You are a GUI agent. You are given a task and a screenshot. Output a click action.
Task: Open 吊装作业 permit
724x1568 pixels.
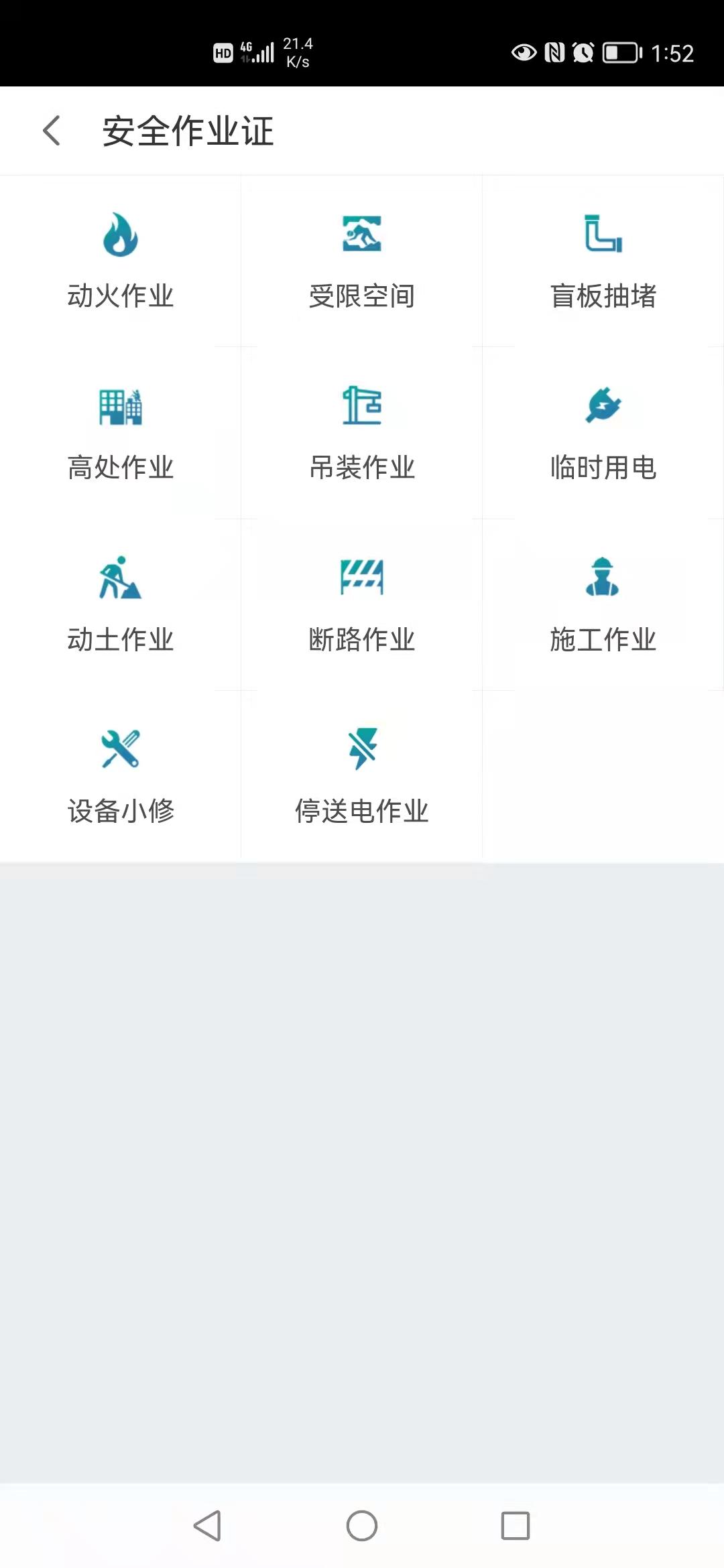pos(362,433)
